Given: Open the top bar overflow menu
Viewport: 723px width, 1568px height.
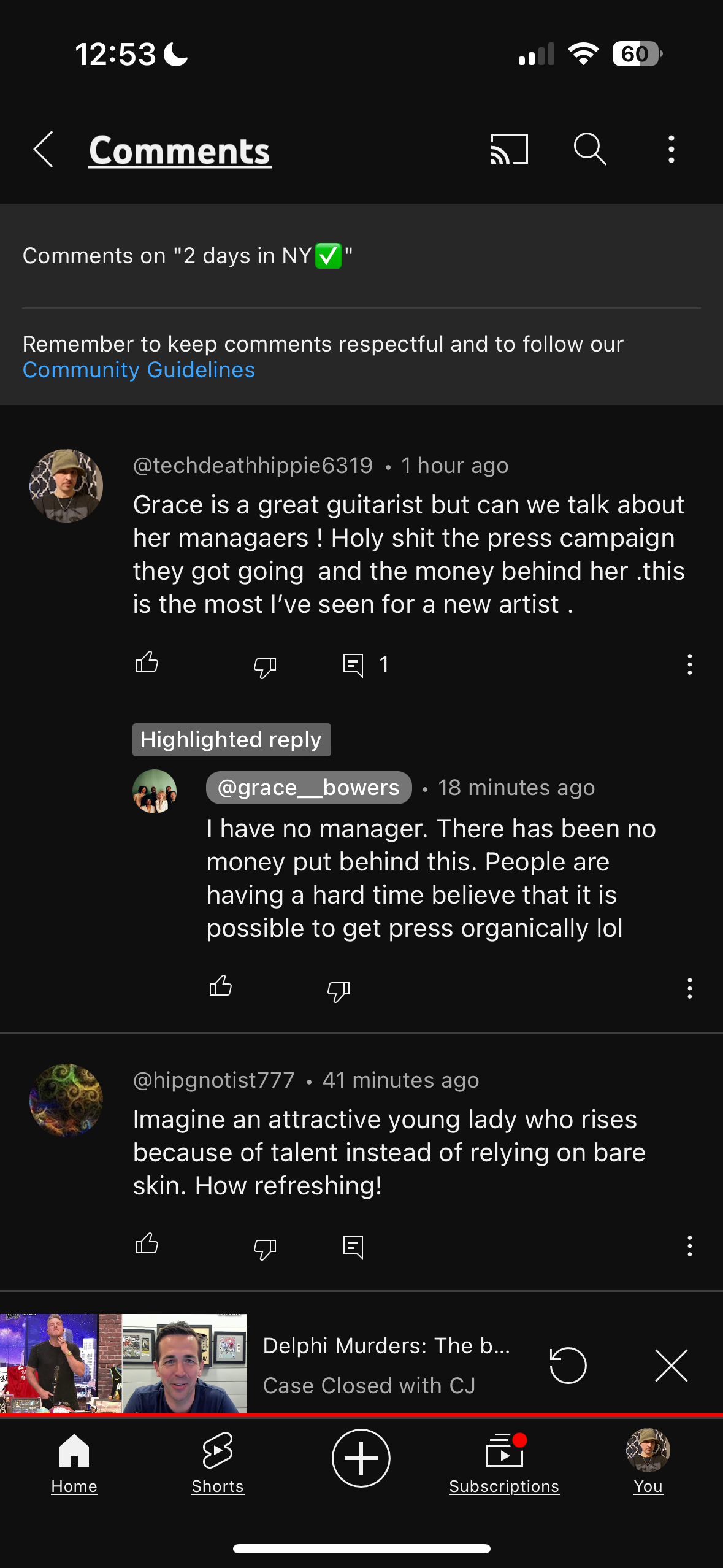Looking at the screenshot, I should pyautogui.click(x=671, y=149).
